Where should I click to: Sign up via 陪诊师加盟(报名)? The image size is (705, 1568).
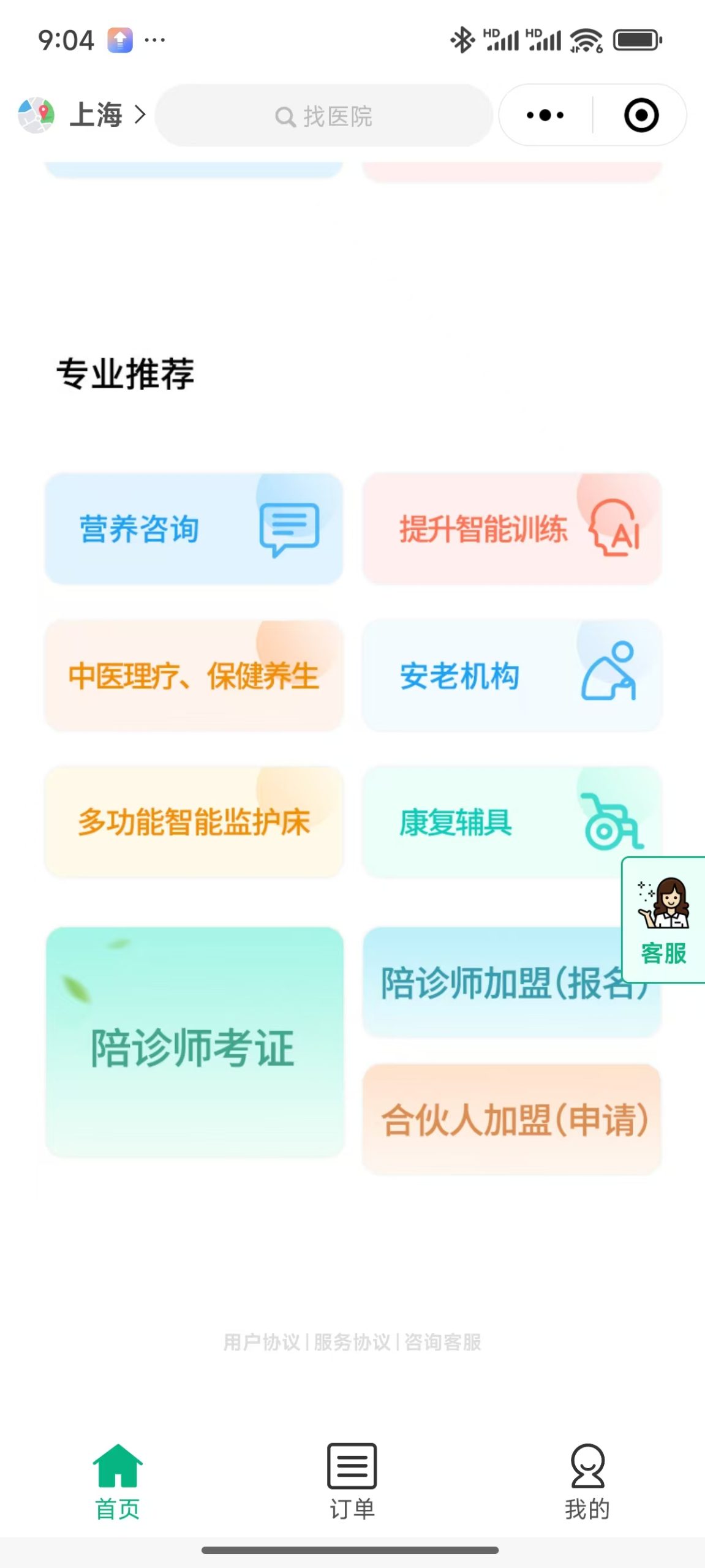pos(490,983)
